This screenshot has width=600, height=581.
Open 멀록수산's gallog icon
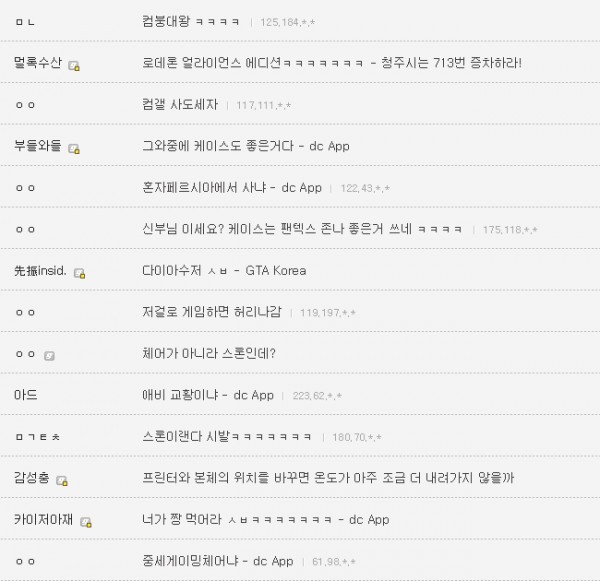tap(74, 66)
